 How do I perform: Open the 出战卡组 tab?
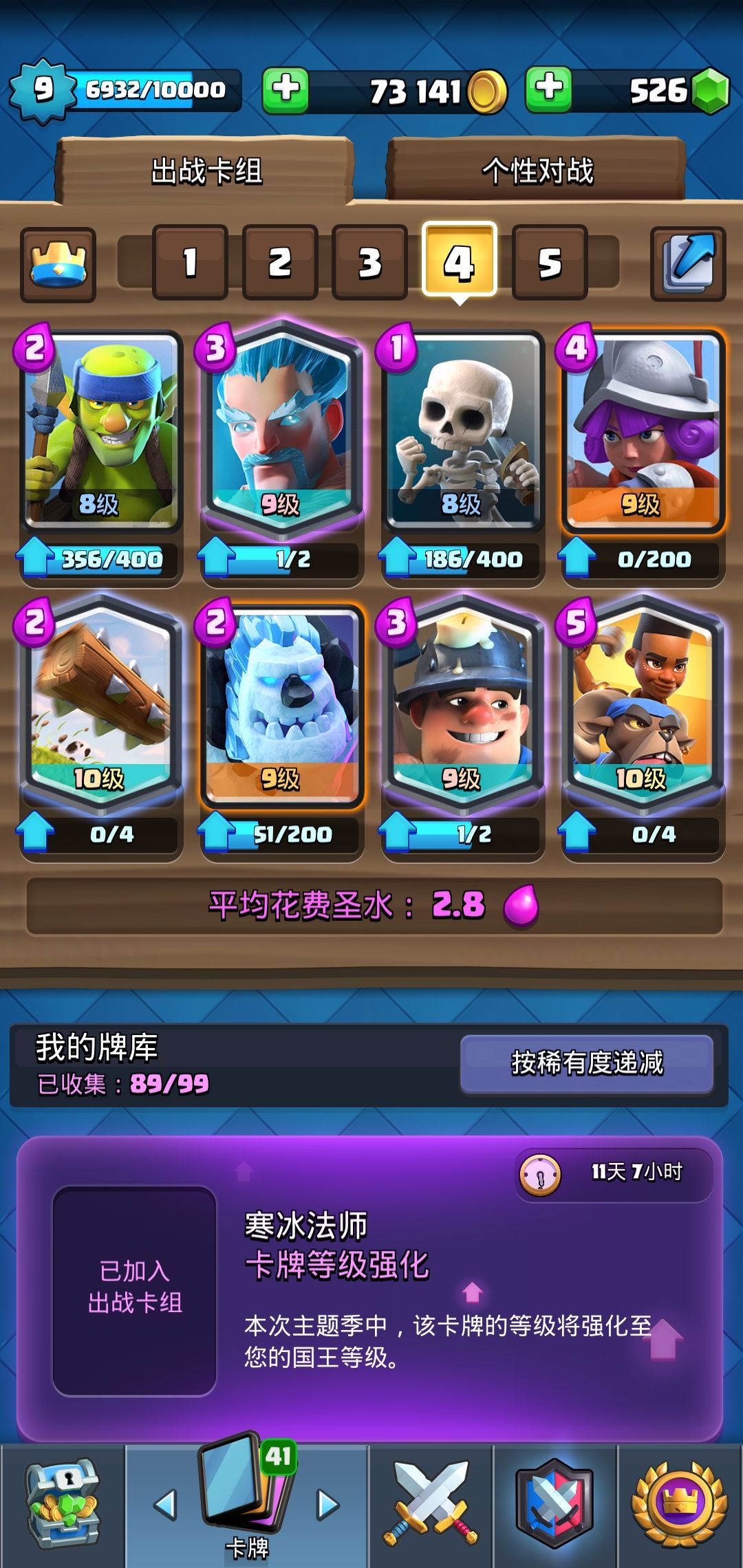coord(206,171)
